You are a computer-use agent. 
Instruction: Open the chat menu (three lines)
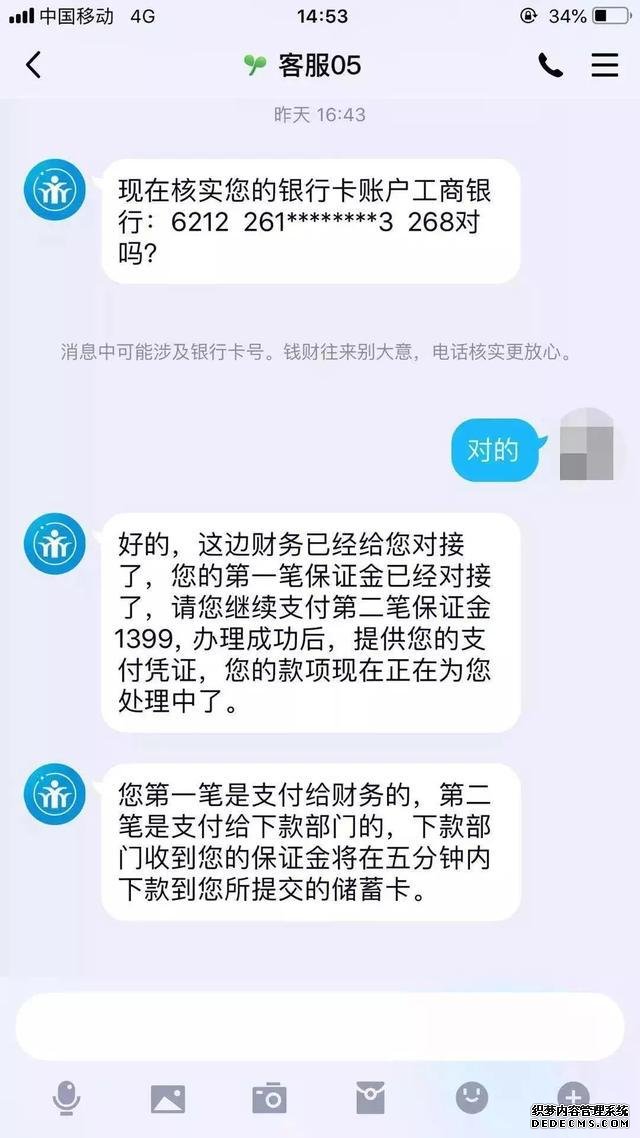tap(604, 66)
